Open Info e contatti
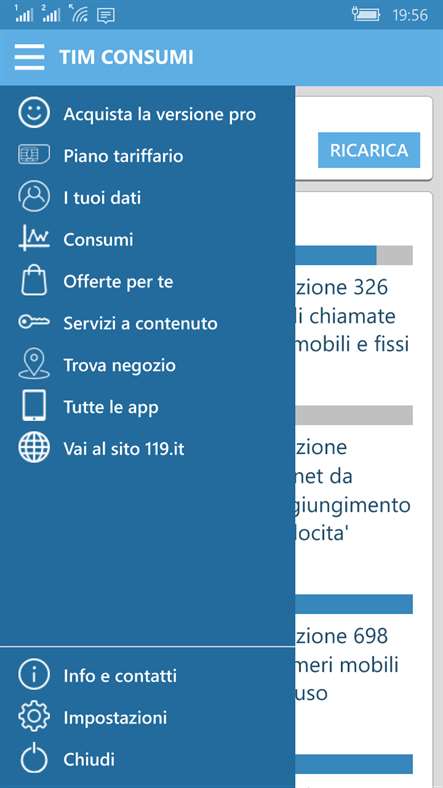The width and height of the screenshot is (443, 788). click(148, 675)
